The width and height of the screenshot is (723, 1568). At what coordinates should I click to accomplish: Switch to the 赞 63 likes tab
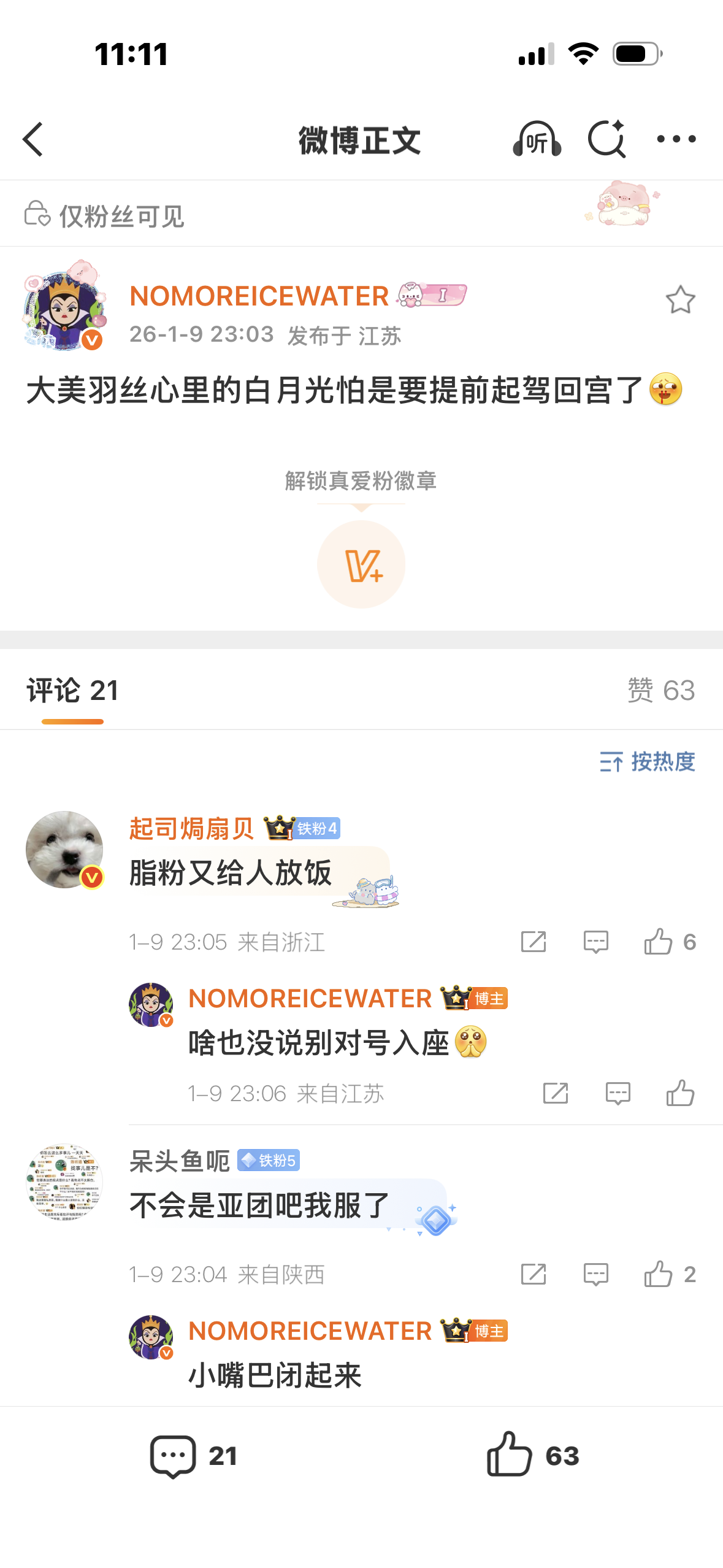click(x=660, y=690)
